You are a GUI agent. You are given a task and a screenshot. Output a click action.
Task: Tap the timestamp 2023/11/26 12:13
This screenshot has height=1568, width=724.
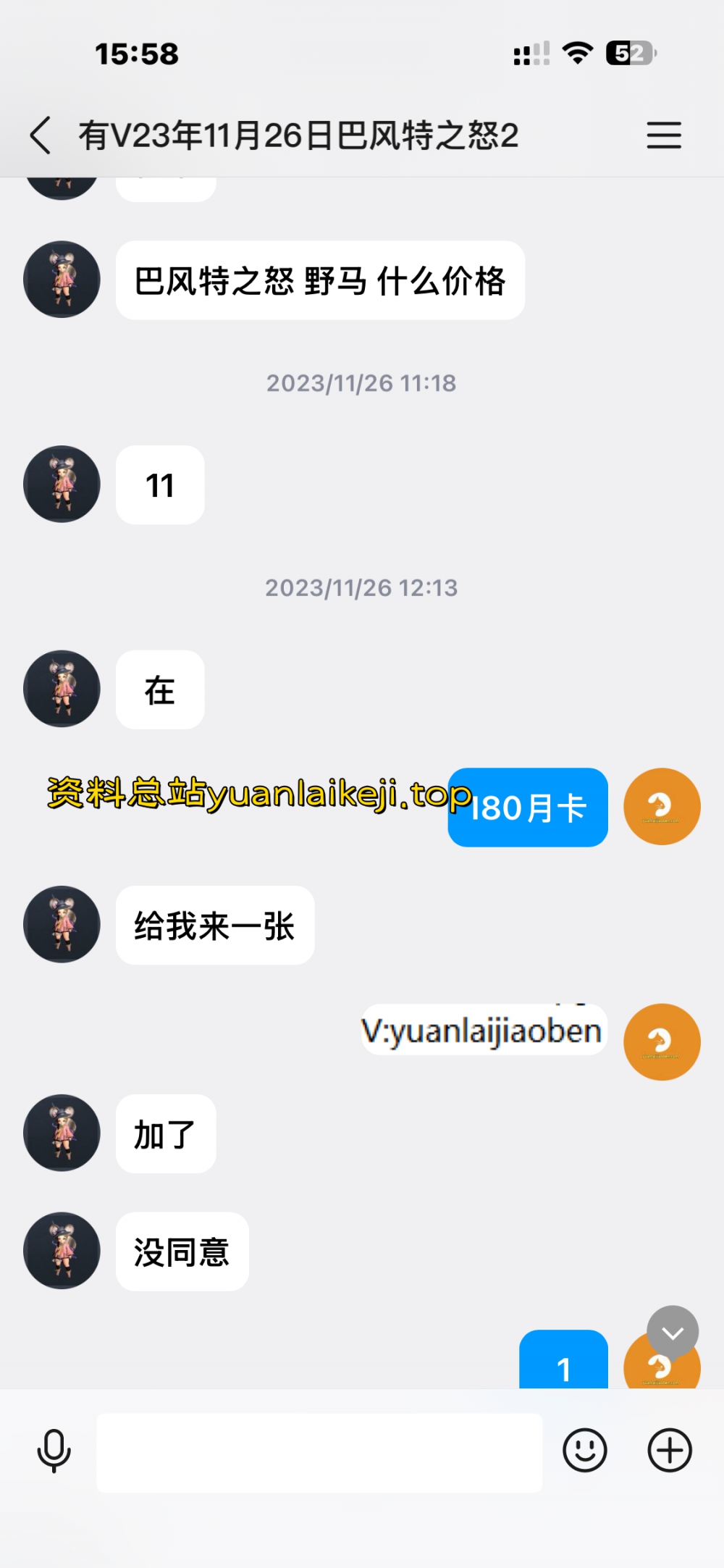[361, 587]
